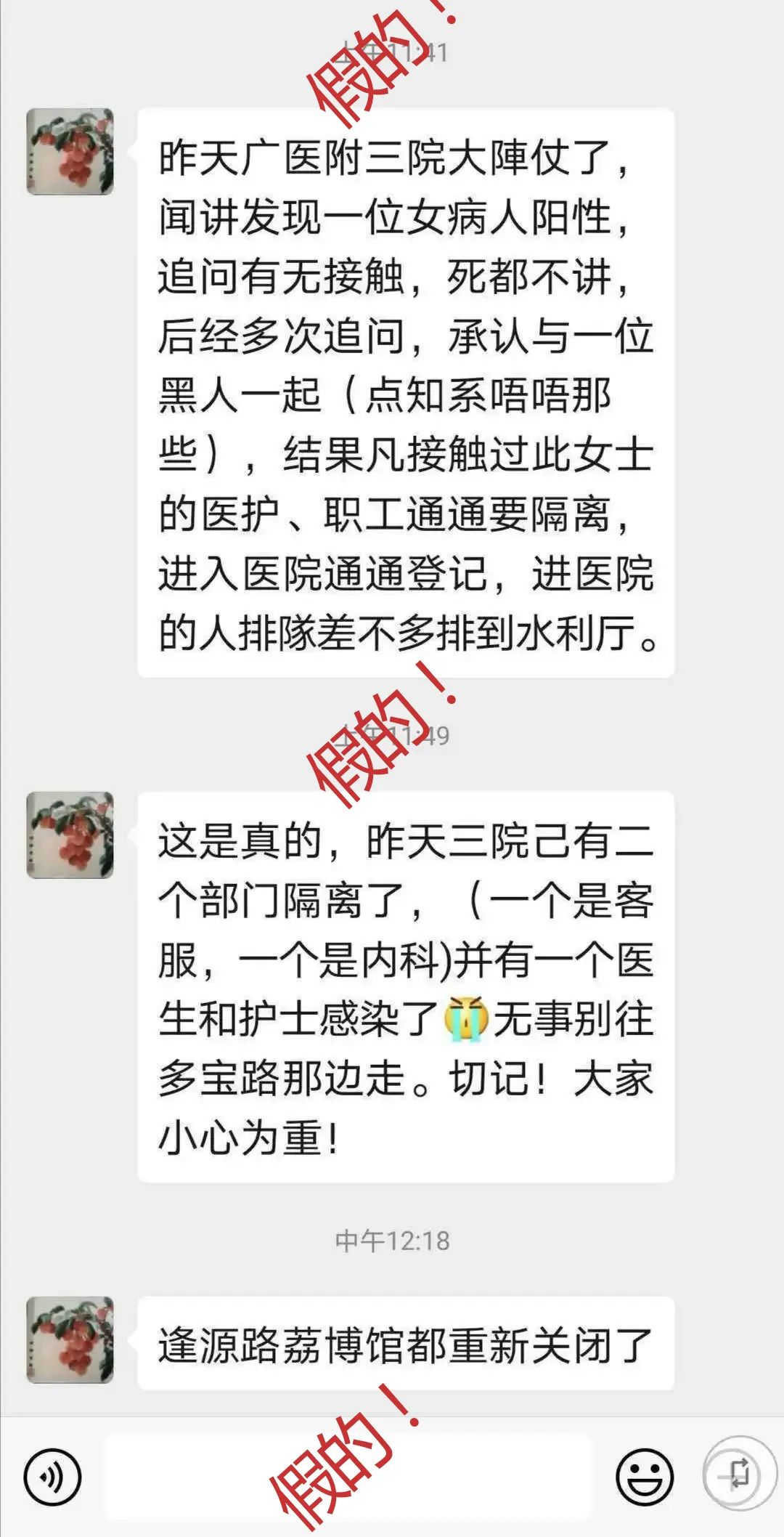Tap the floating rotate button
The image size is (784, 1537).
click(x=737, y=1474)
